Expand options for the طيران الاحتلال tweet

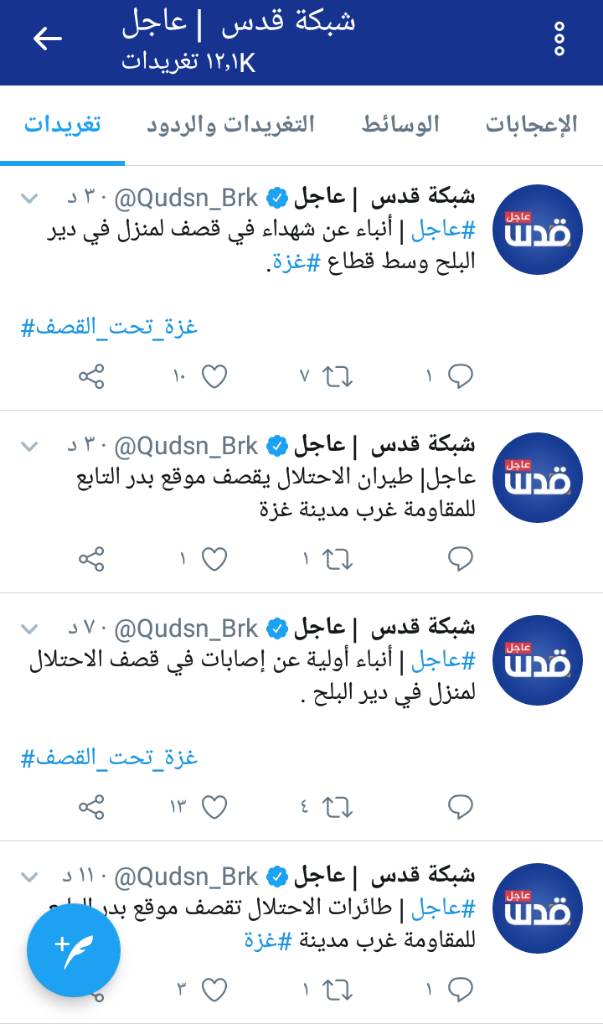pyautogui.click(x=30, y=445)
